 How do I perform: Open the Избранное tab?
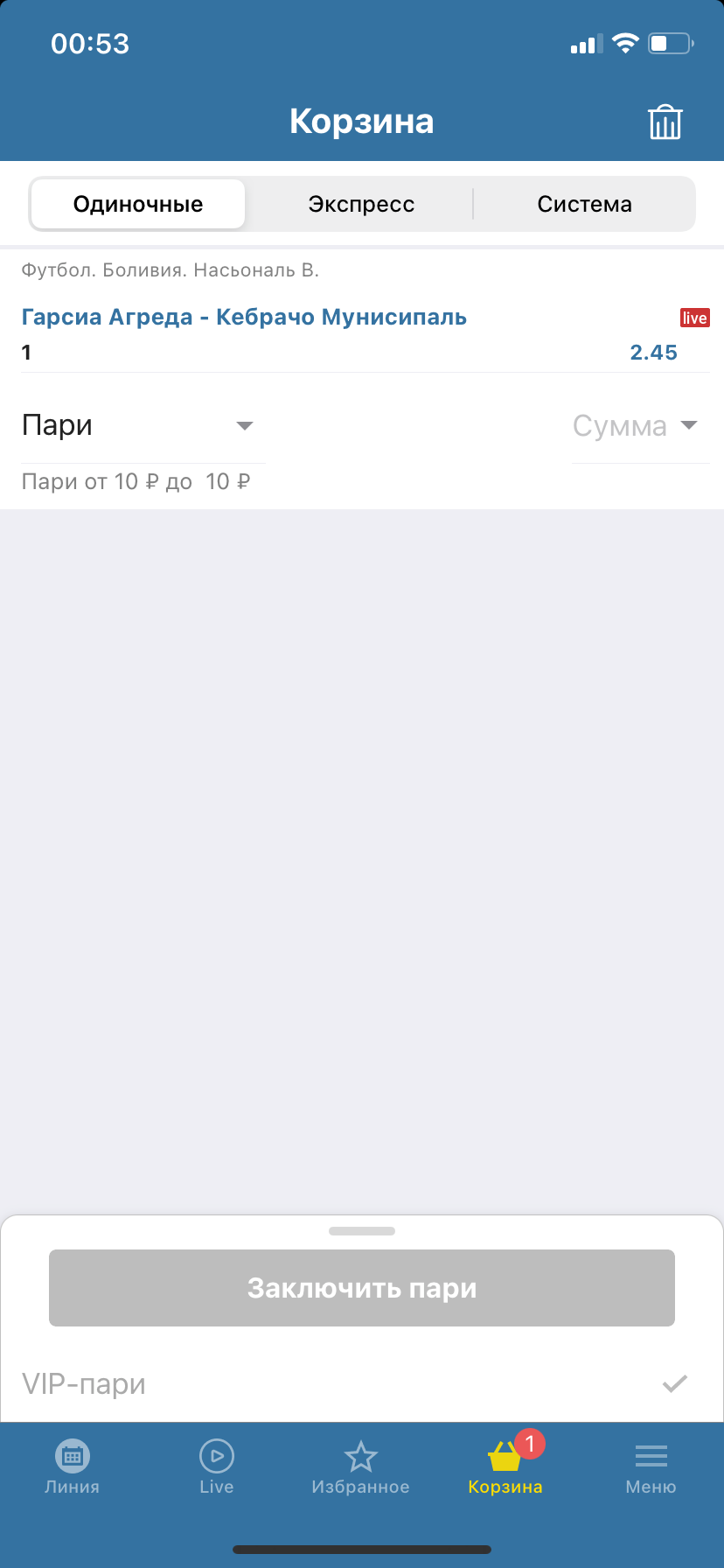pos(361,1467)
